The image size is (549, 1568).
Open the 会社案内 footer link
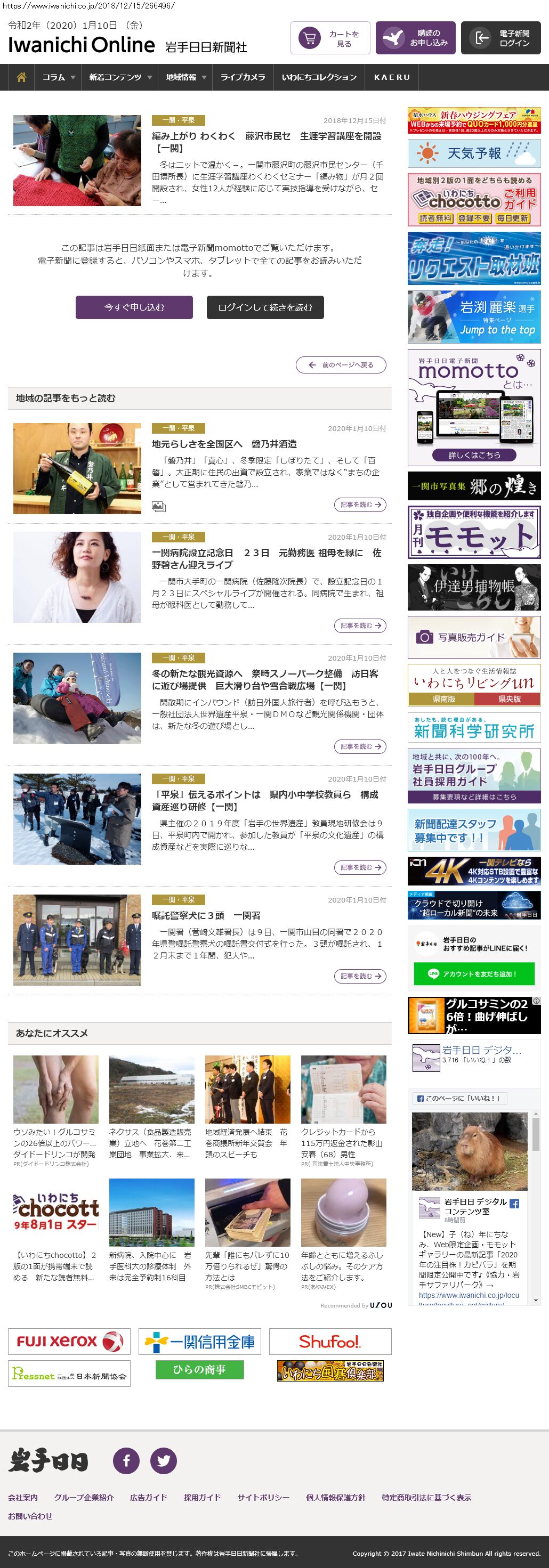(x=22, y=1497)
